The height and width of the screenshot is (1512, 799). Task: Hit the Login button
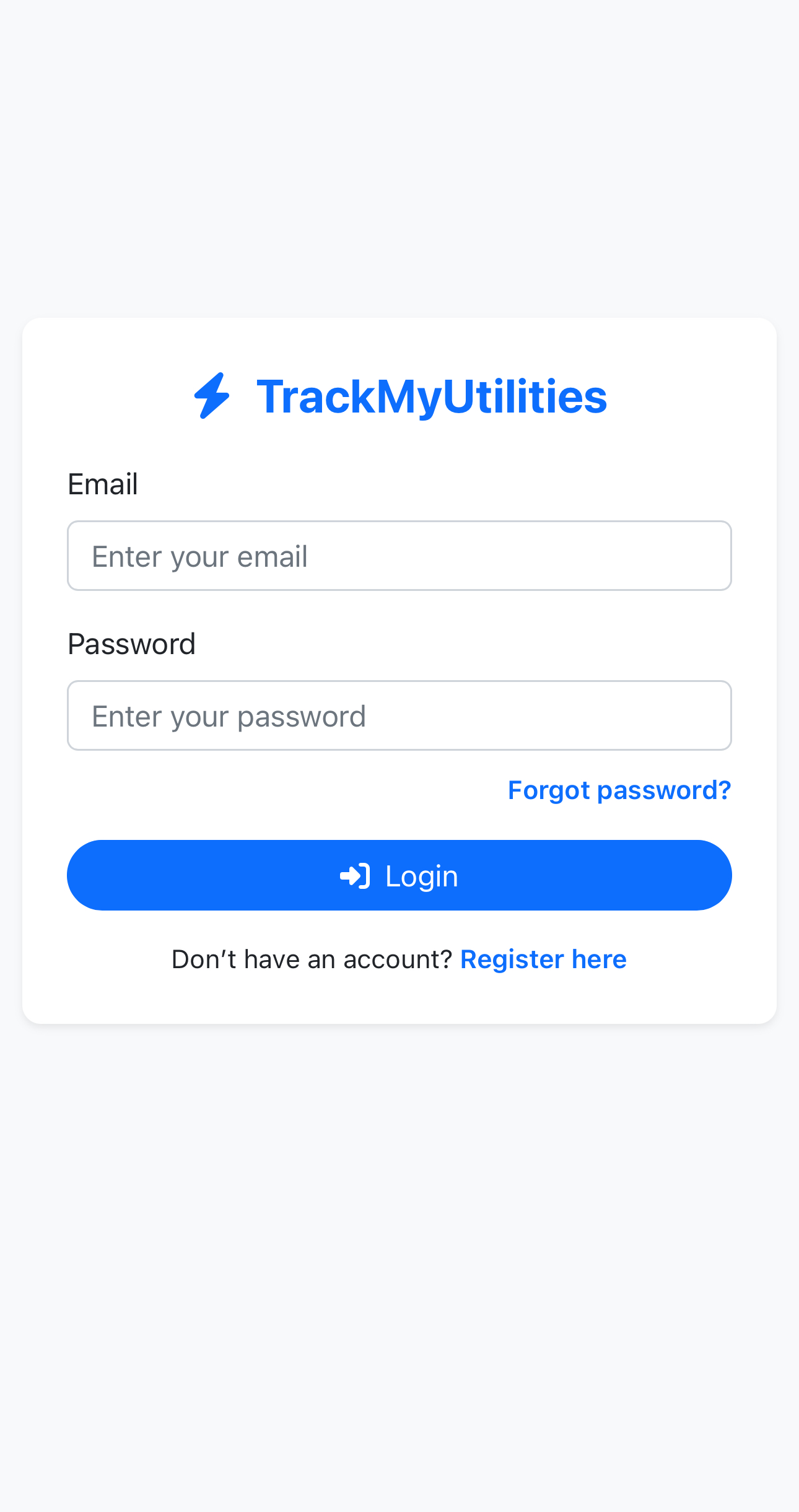tap(399, 875)
